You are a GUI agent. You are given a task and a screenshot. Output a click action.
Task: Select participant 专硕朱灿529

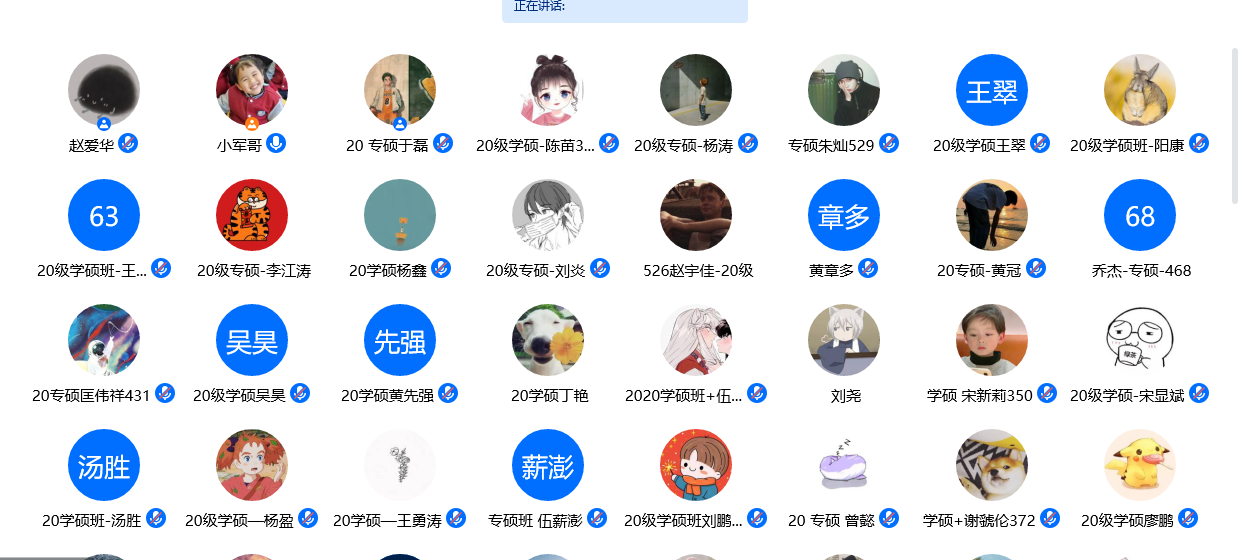coord(844,90)
